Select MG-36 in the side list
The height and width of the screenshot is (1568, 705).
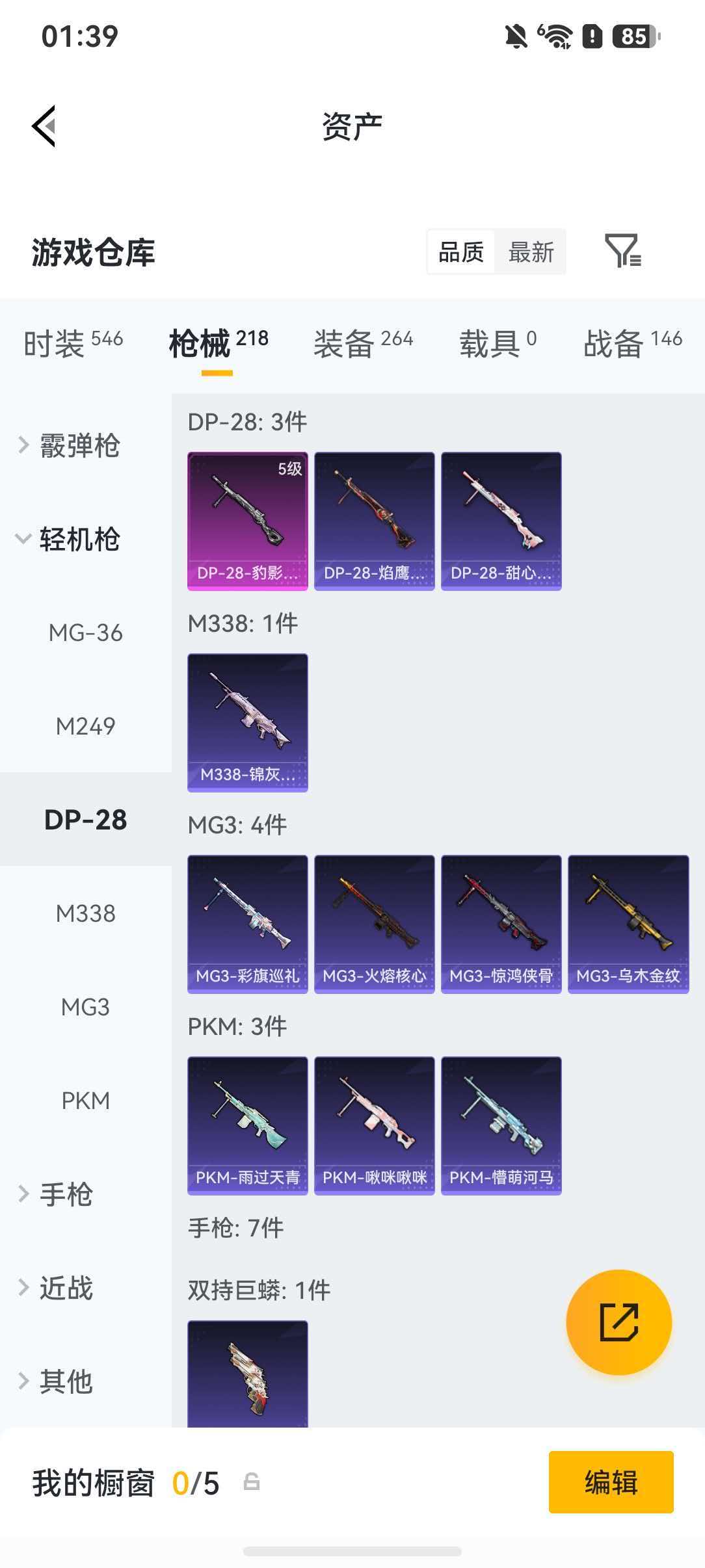pyautogui.click(x=85, y=633)
